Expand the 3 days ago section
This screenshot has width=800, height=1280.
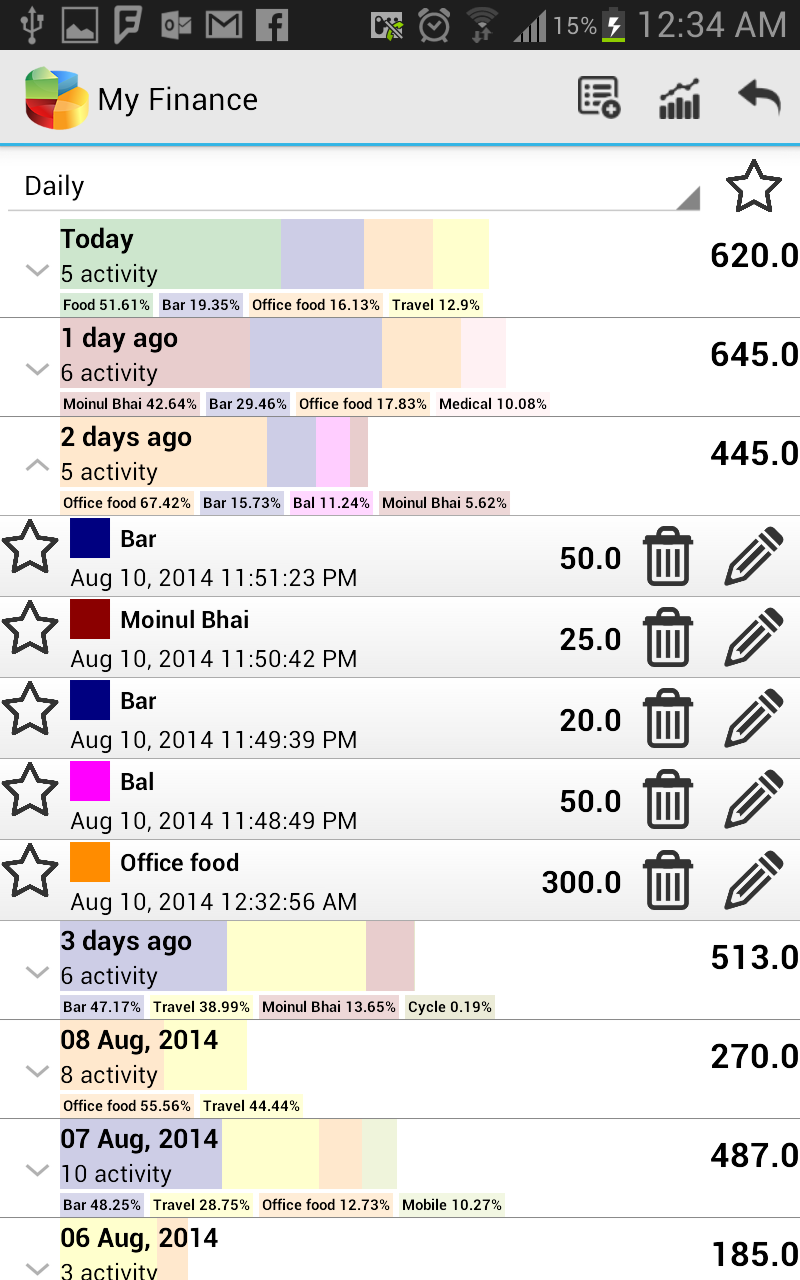(36, 971)
